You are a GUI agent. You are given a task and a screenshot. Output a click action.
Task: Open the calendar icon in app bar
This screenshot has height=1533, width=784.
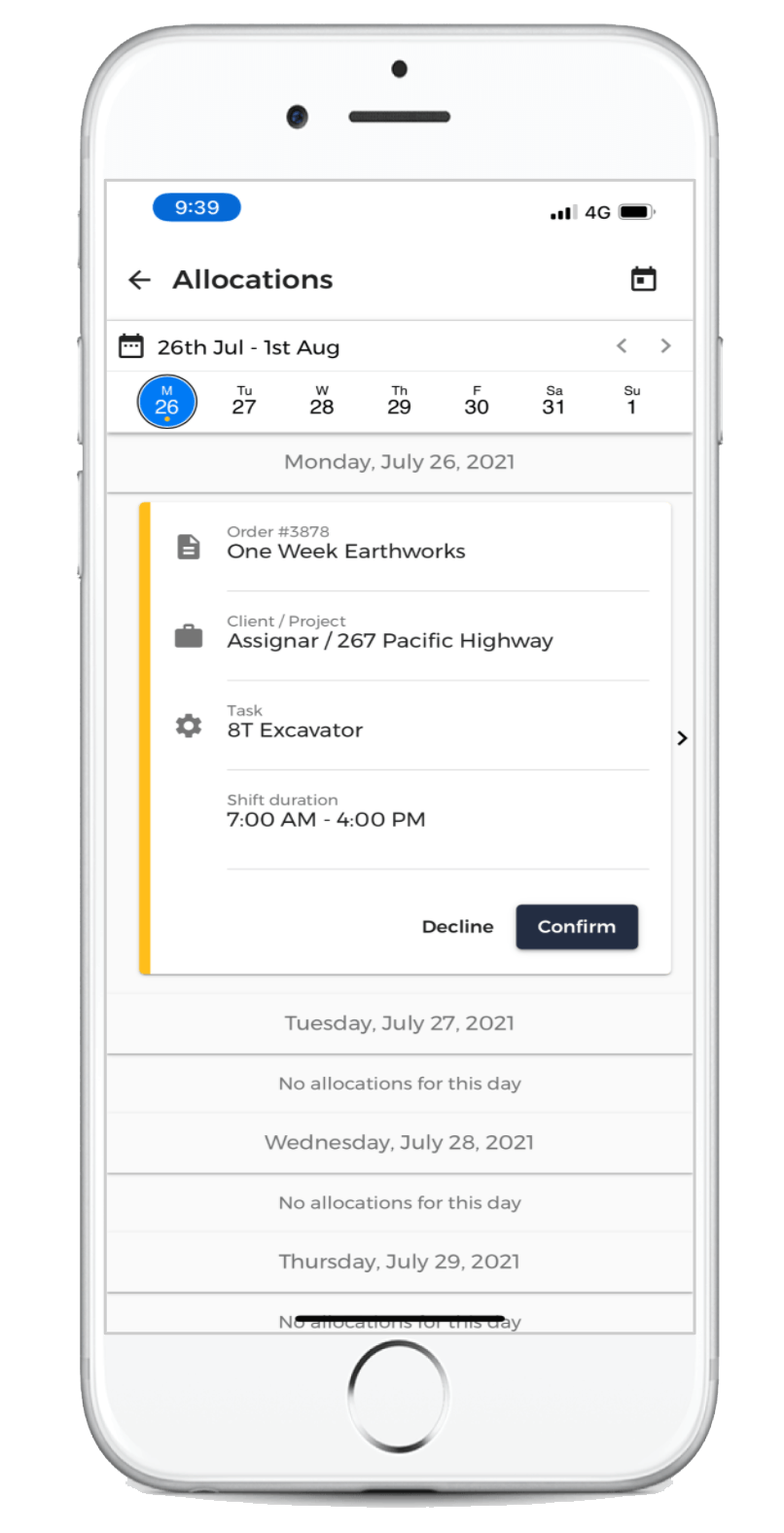point(643,279)
